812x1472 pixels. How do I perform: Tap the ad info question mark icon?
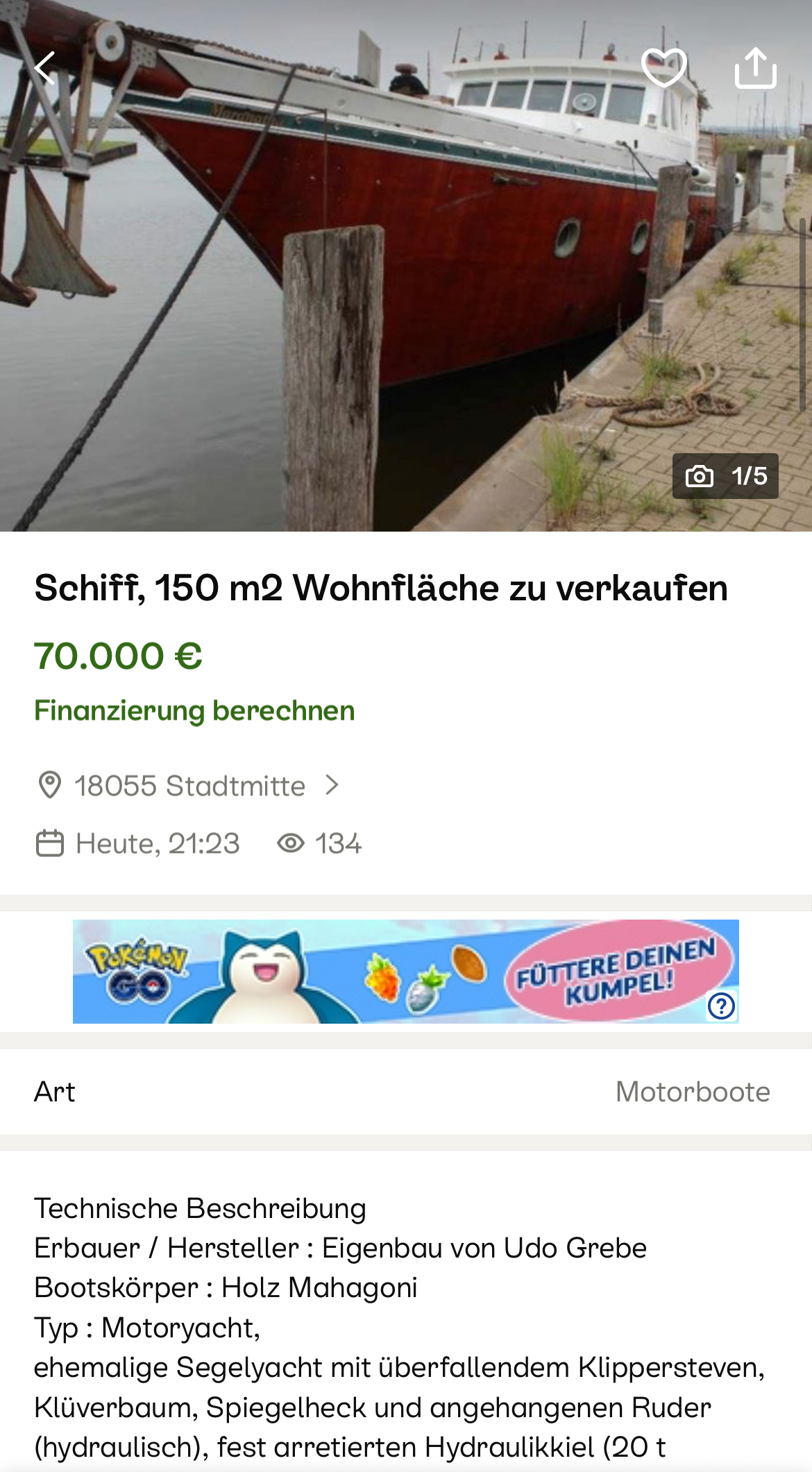coord(722,1006)
